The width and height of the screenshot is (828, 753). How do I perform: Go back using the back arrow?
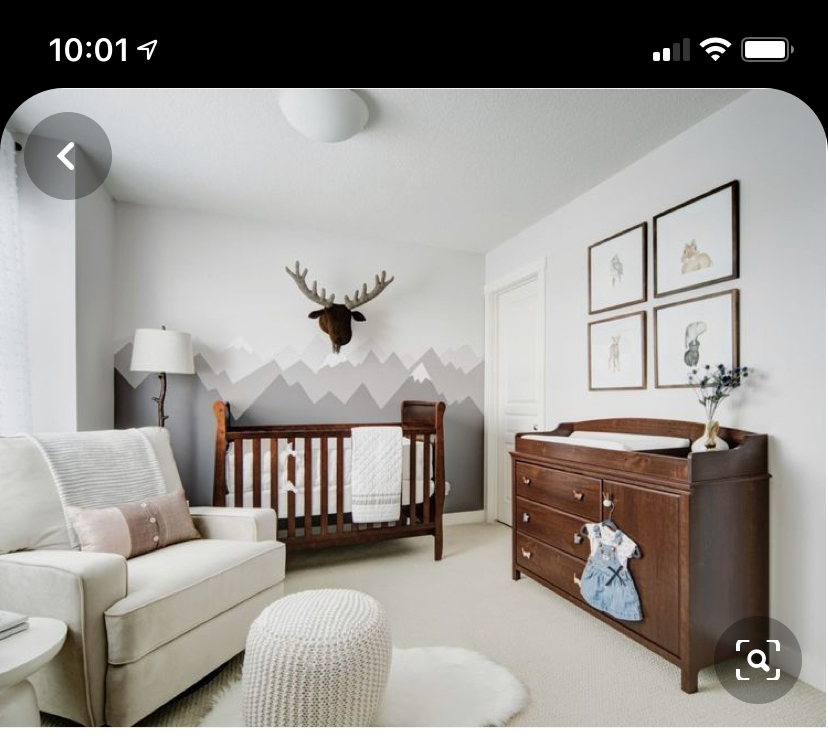coord(67,156)
